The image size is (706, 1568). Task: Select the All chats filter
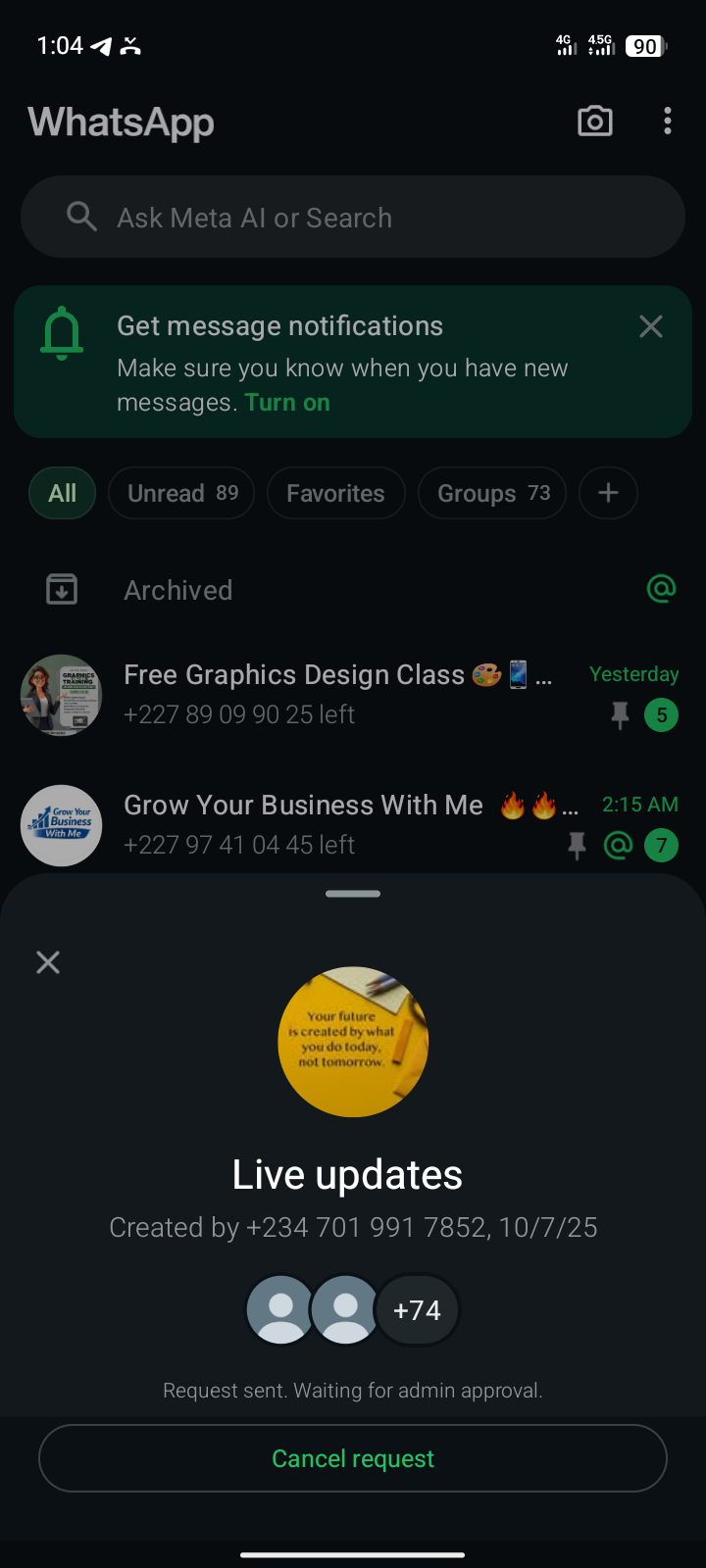[x=62, y=493]
